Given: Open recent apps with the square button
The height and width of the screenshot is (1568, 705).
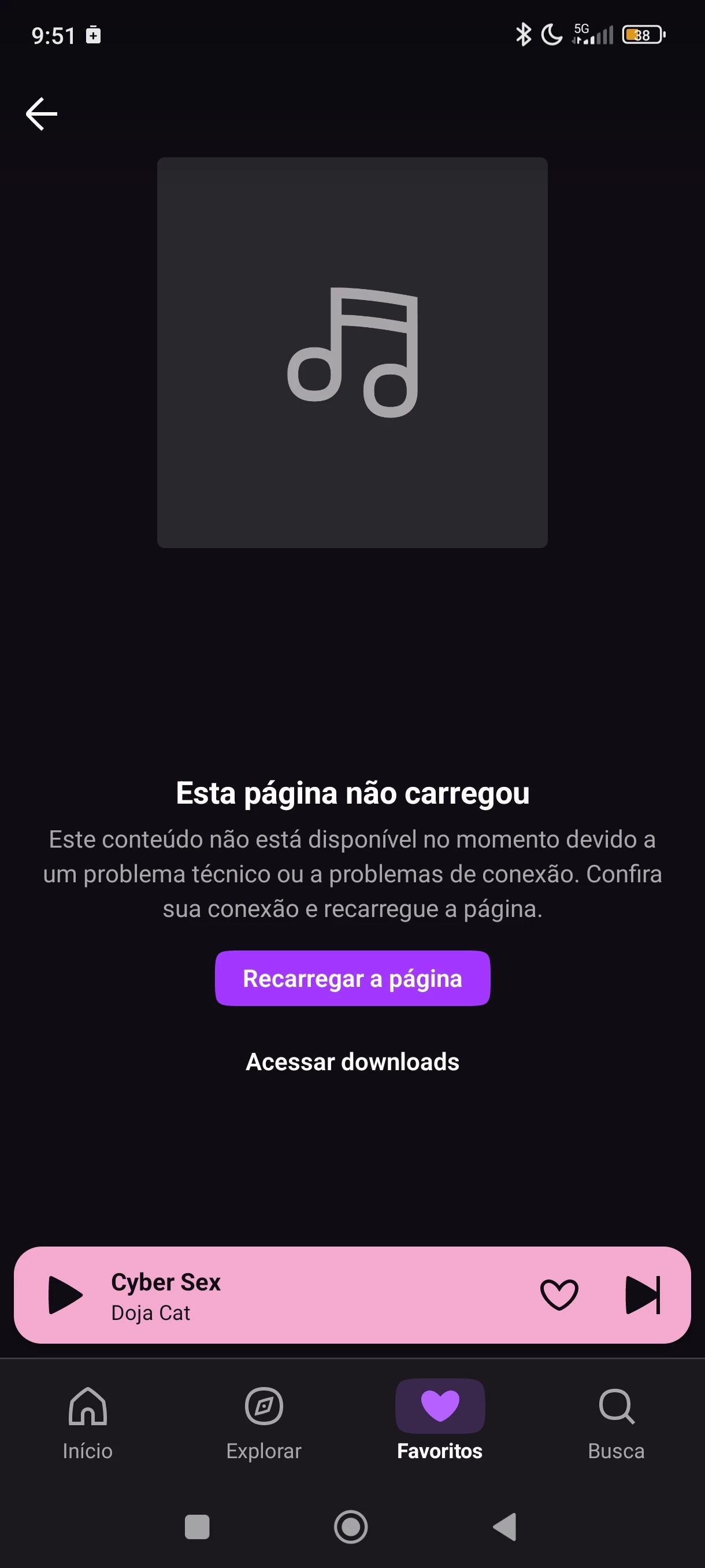Looking at the screenshot, I should (x=197, y=1526).
